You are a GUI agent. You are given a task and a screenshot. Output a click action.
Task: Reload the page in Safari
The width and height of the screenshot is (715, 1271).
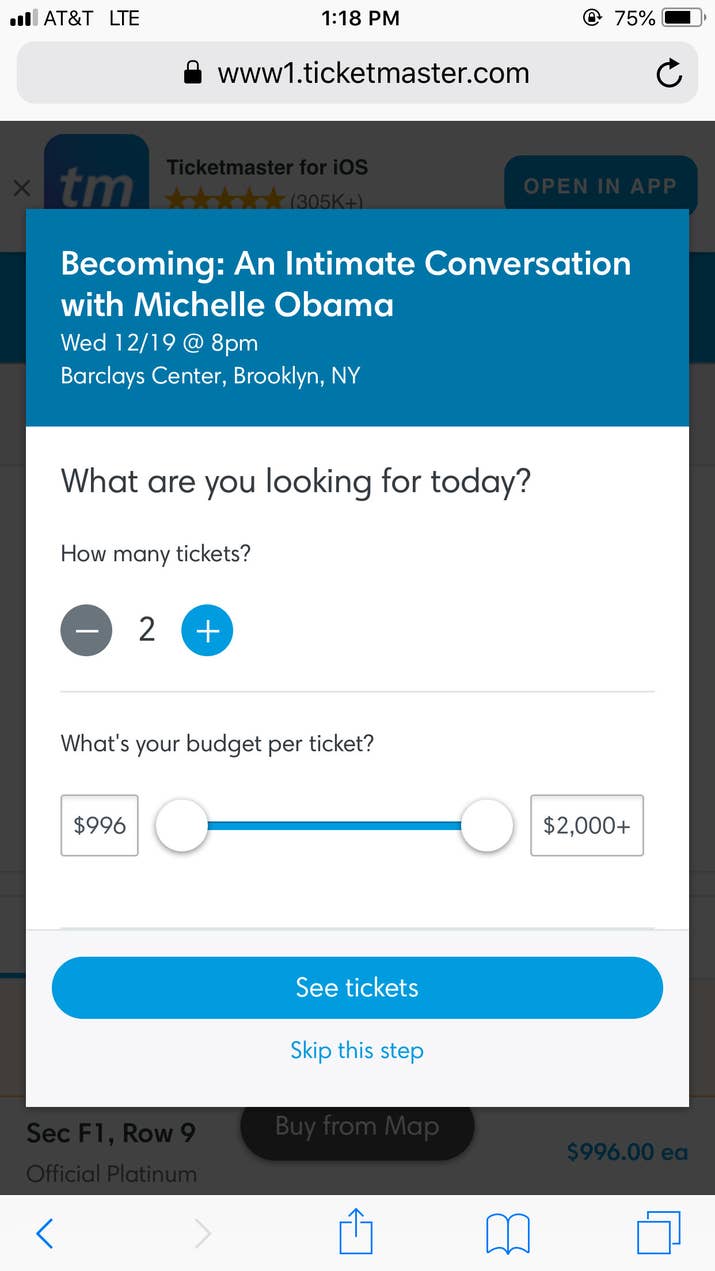coord(669,73)
